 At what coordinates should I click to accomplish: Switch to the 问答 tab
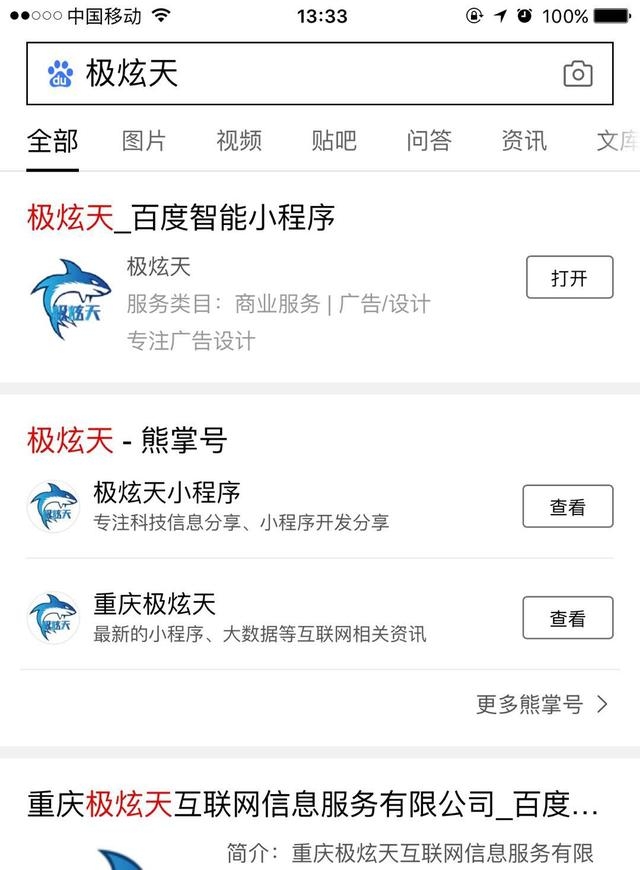429,141
